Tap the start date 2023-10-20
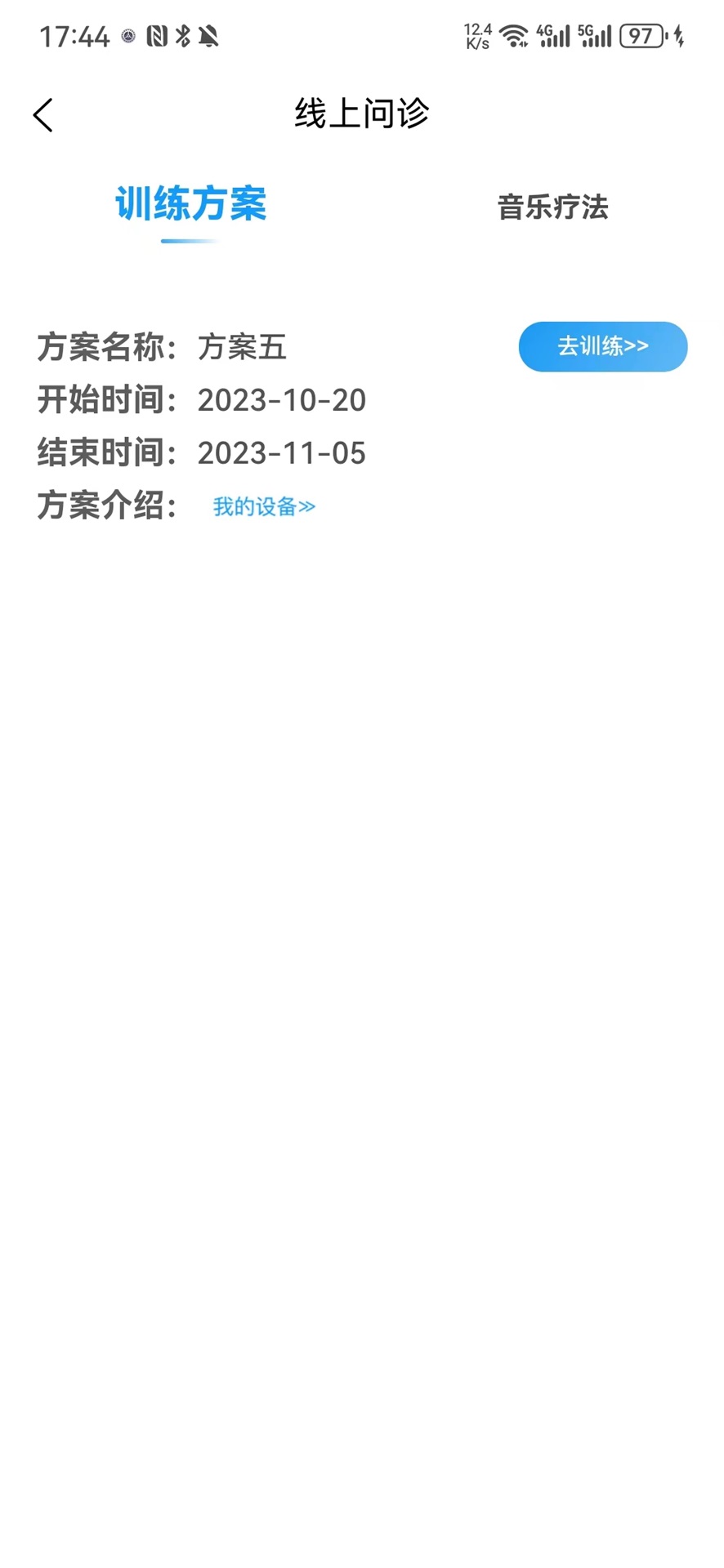Screen dimensions: 724x1568 (x=281, y=400)
